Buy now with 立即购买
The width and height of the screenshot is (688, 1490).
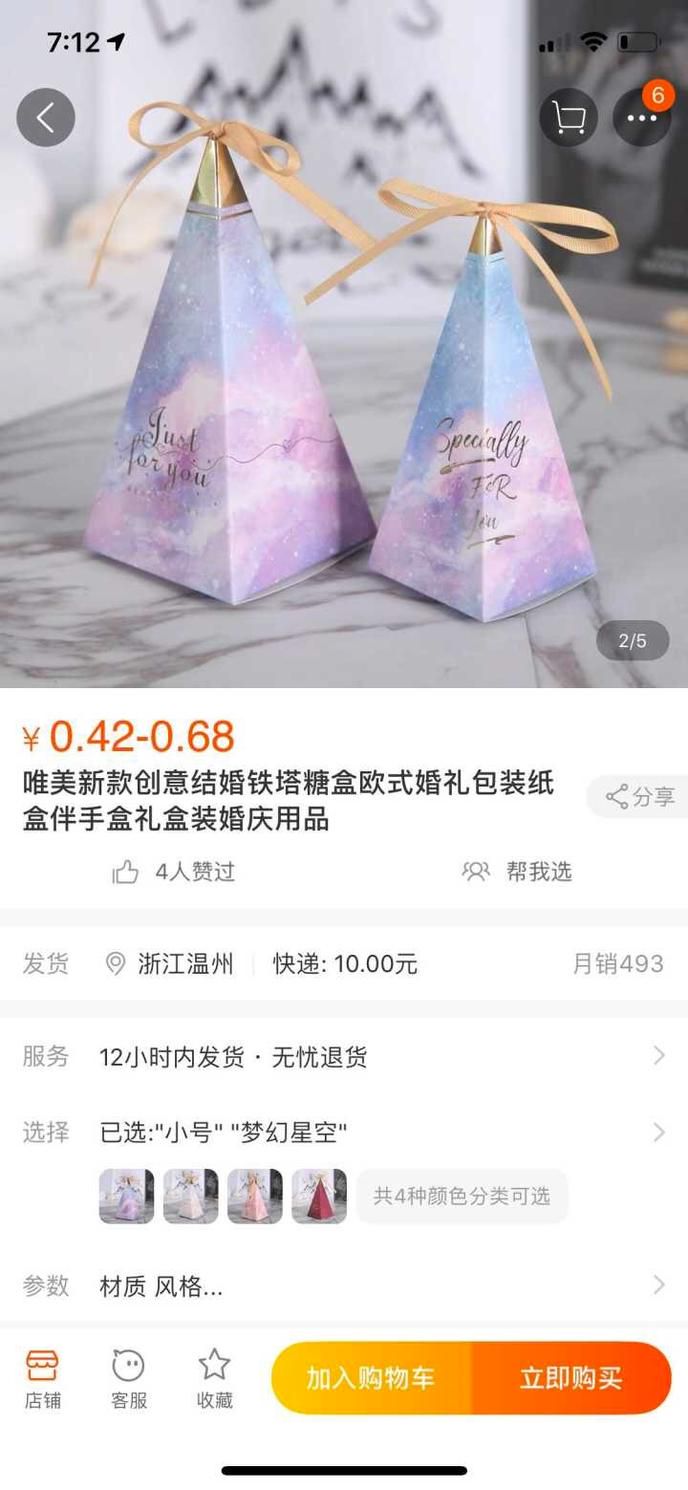pyautogui.click(x=571, y=1378)
